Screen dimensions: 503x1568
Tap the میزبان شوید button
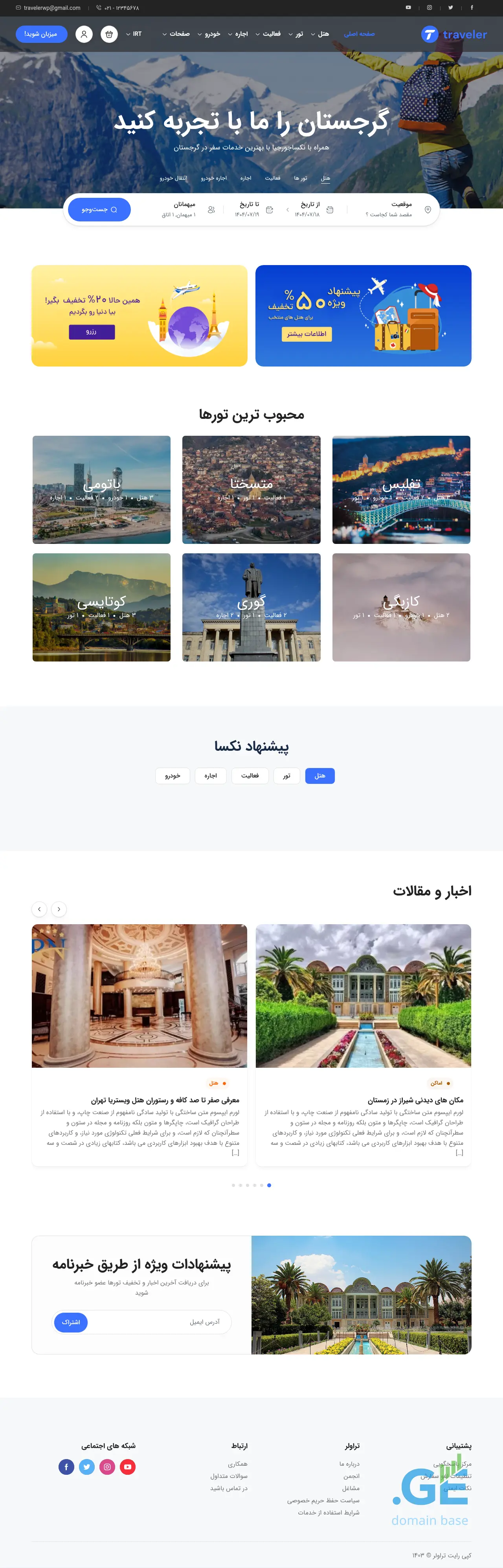pos(41,34)
